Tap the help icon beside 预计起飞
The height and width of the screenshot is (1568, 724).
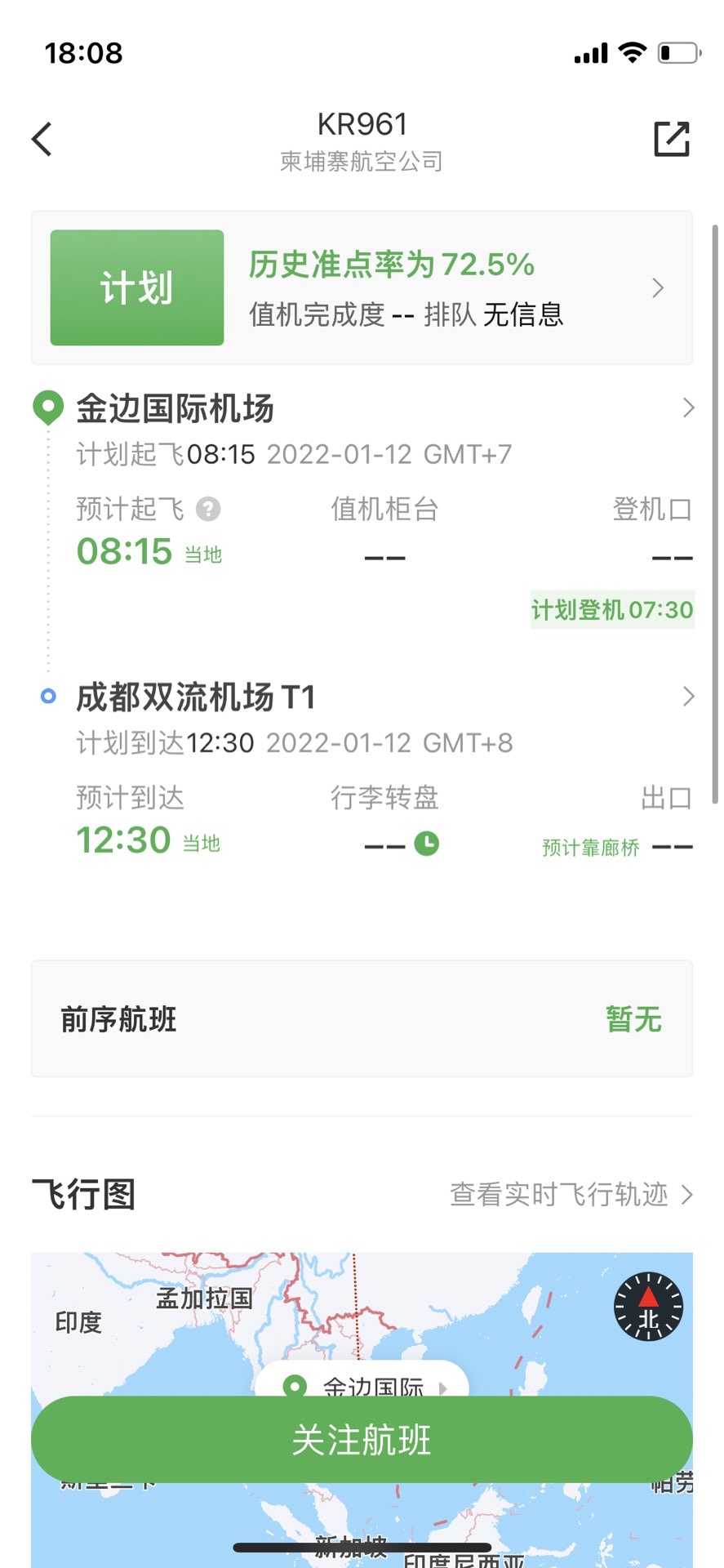(x=208, y=510)
